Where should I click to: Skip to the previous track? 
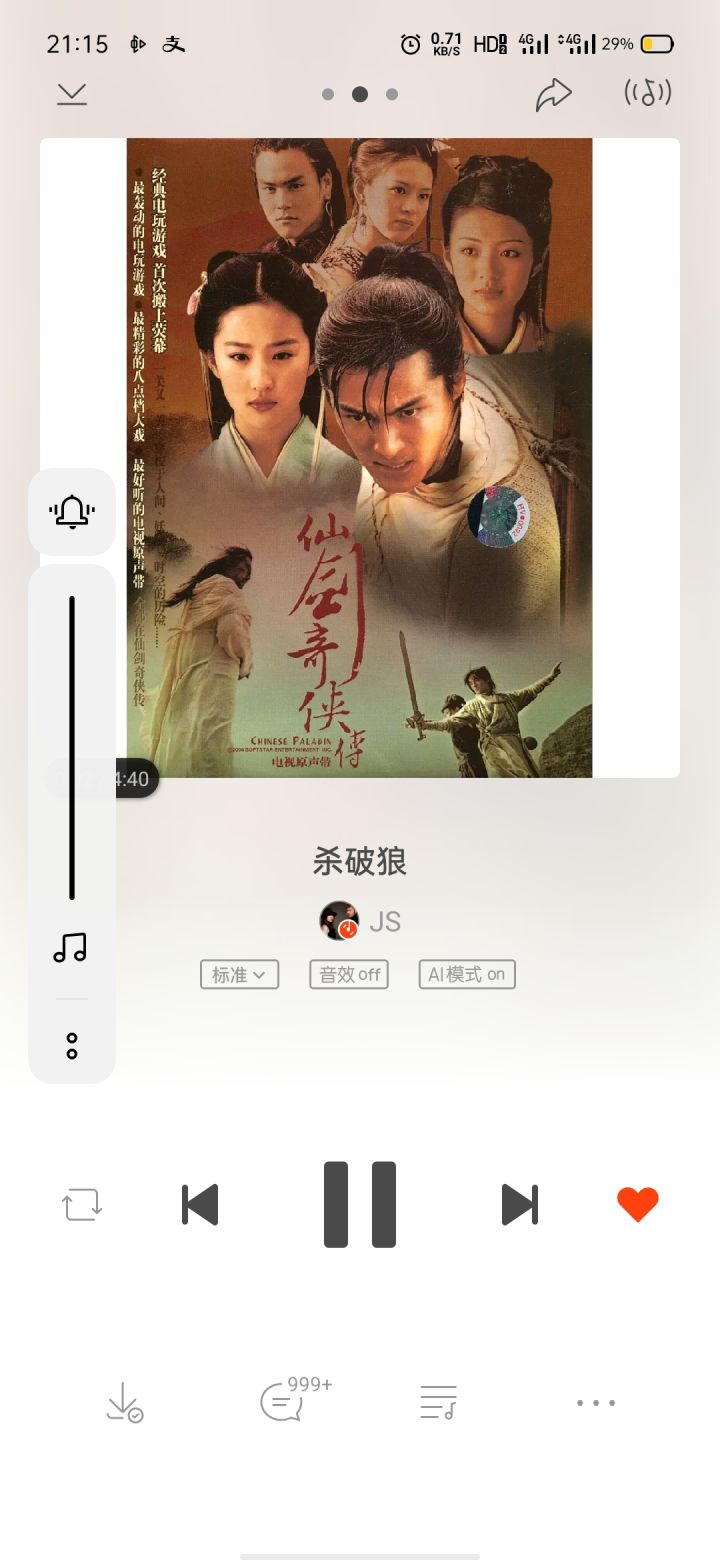[200, 1204]
